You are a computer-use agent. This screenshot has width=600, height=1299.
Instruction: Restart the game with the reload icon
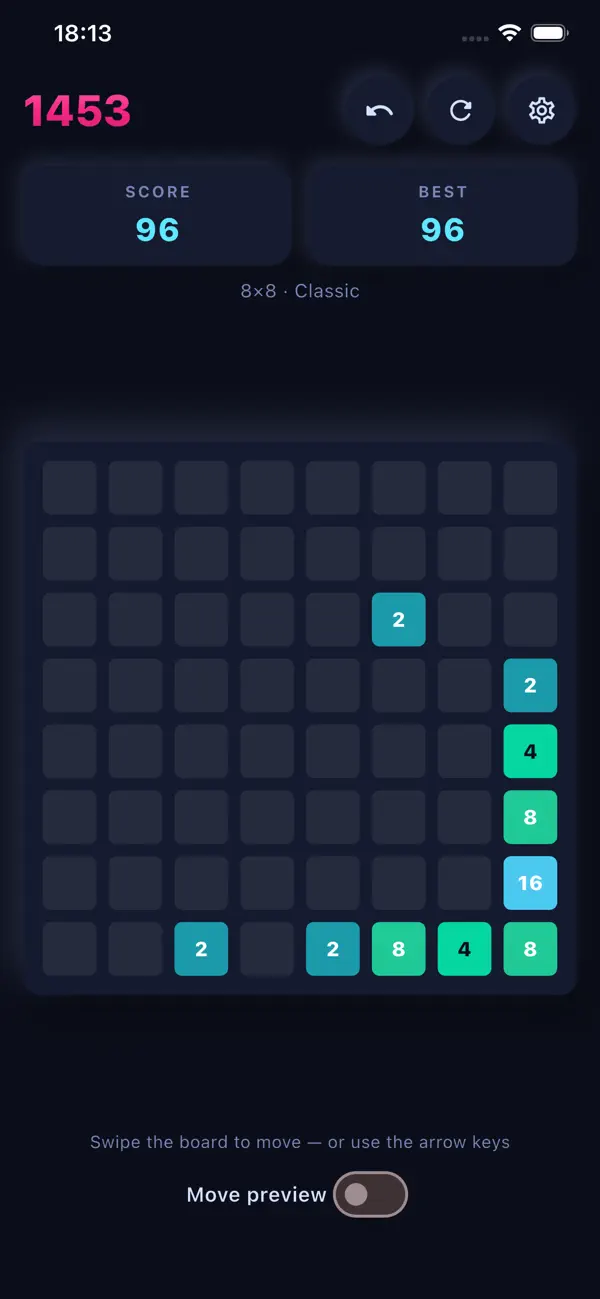tap(460, 110)
